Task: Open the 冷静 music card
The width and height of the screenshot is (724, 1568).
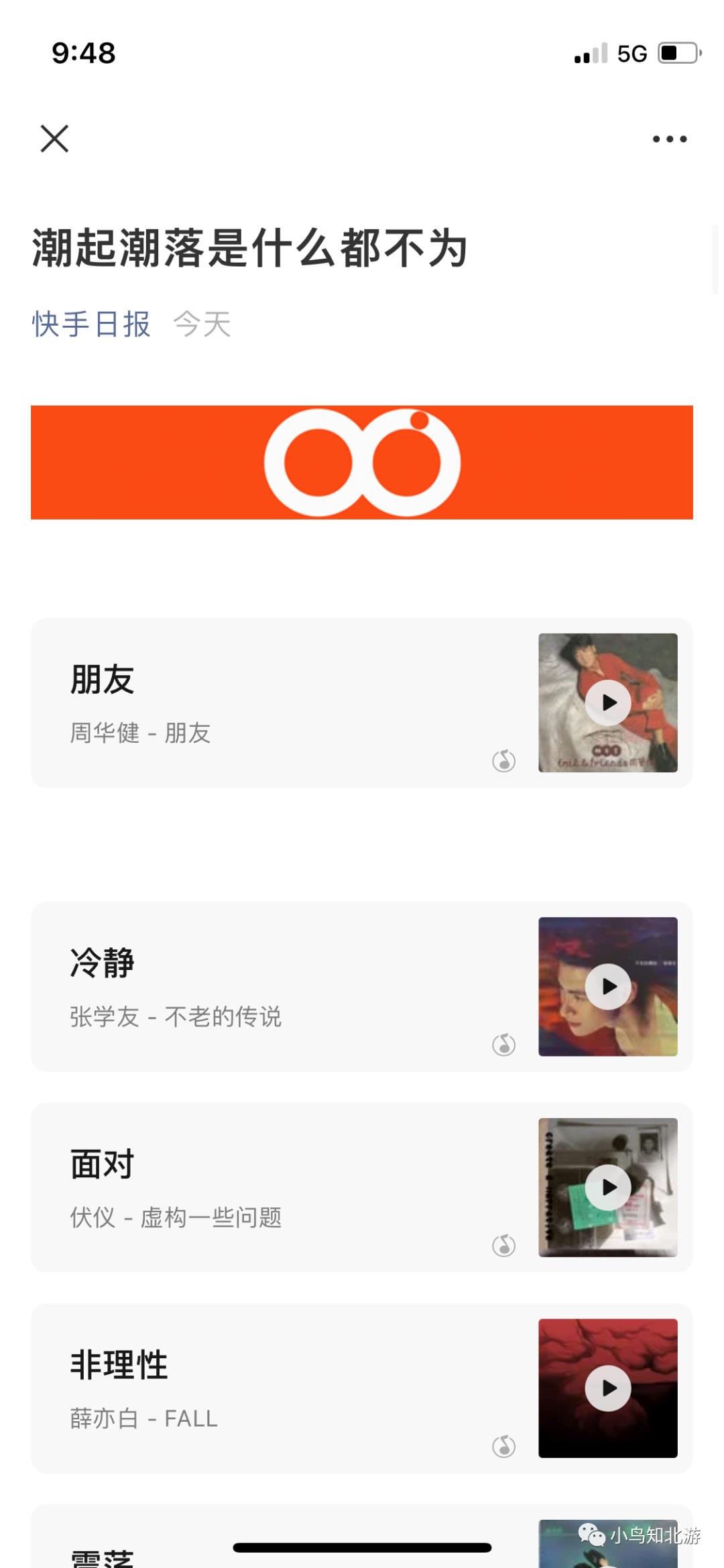Action: point(268,986)
